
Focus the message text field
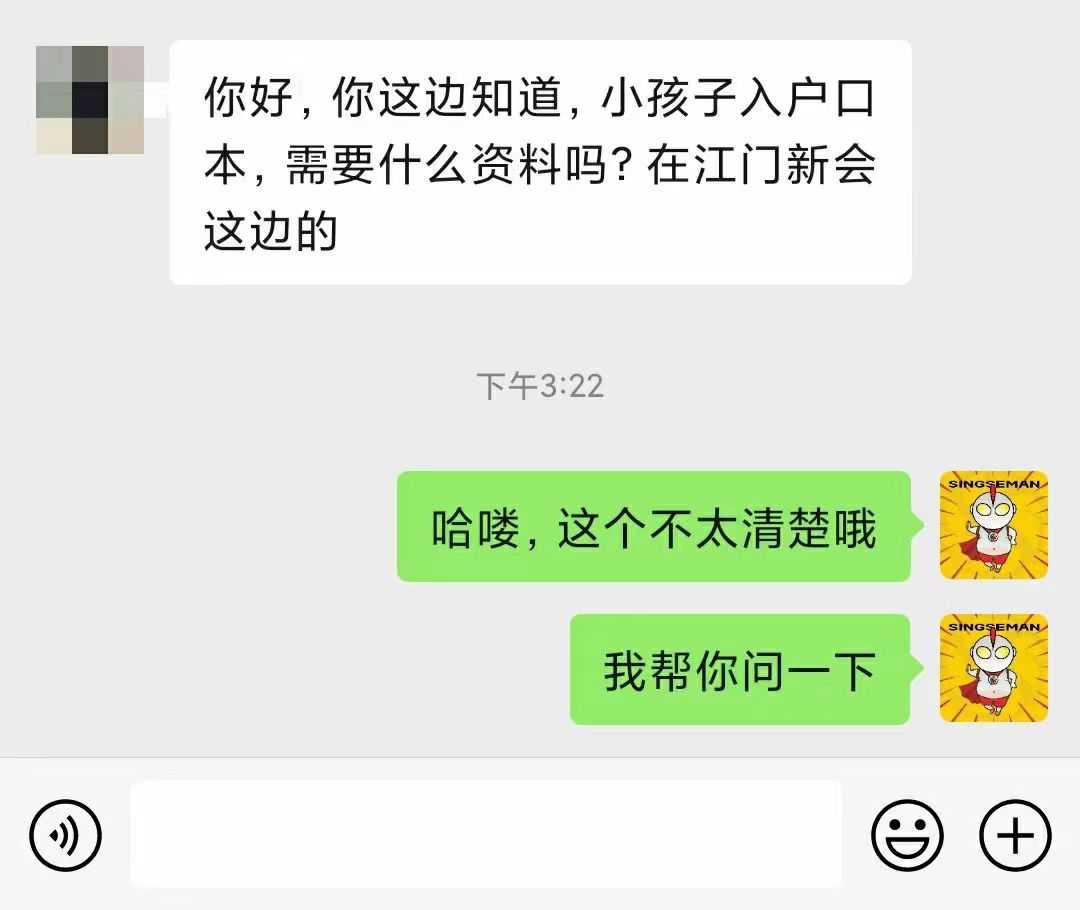(x=486, y=834)
